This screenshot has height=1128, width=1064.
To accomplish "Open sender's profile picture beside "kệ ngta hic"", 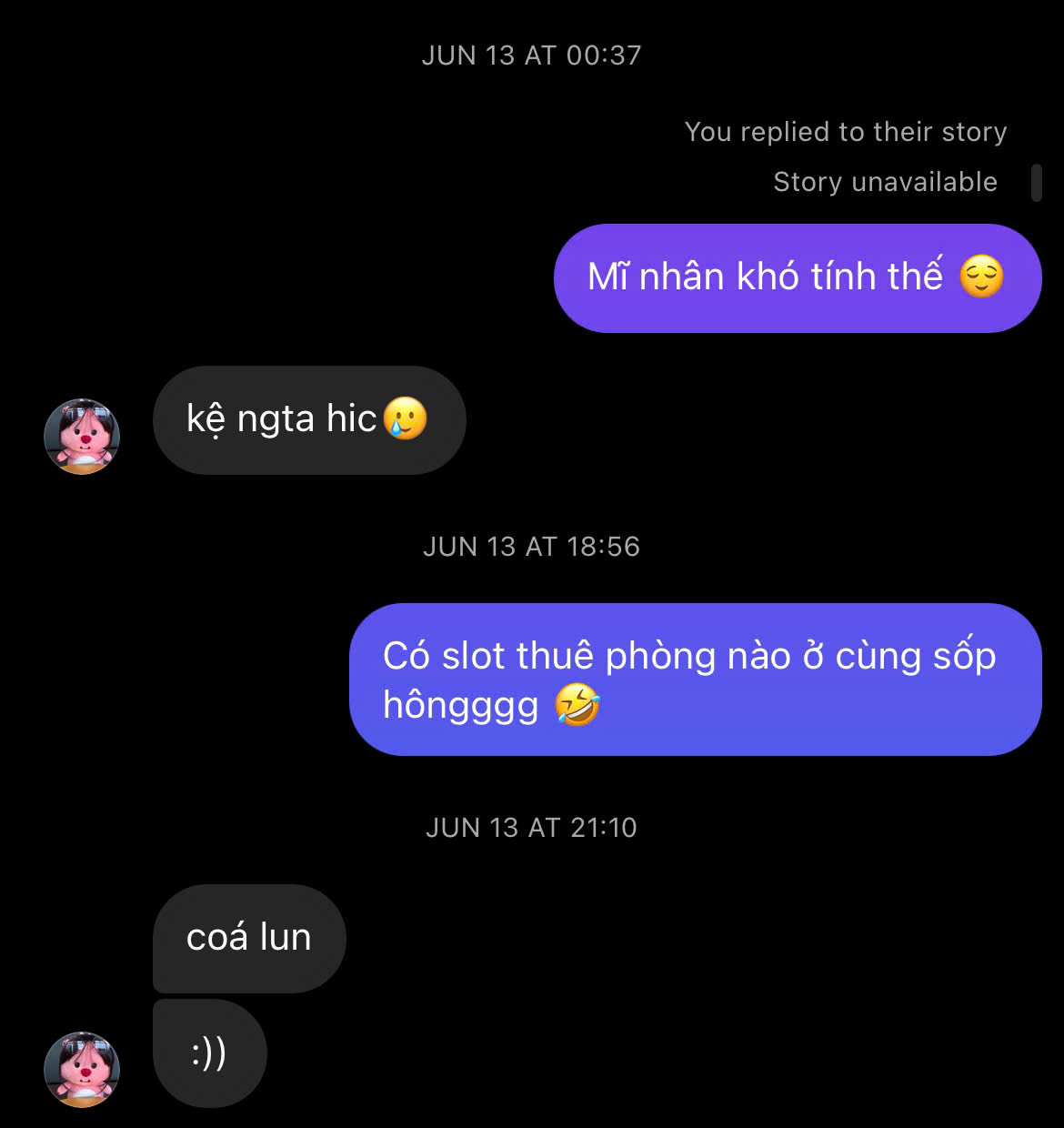I will pyautogui.click(x=82, y=436).
